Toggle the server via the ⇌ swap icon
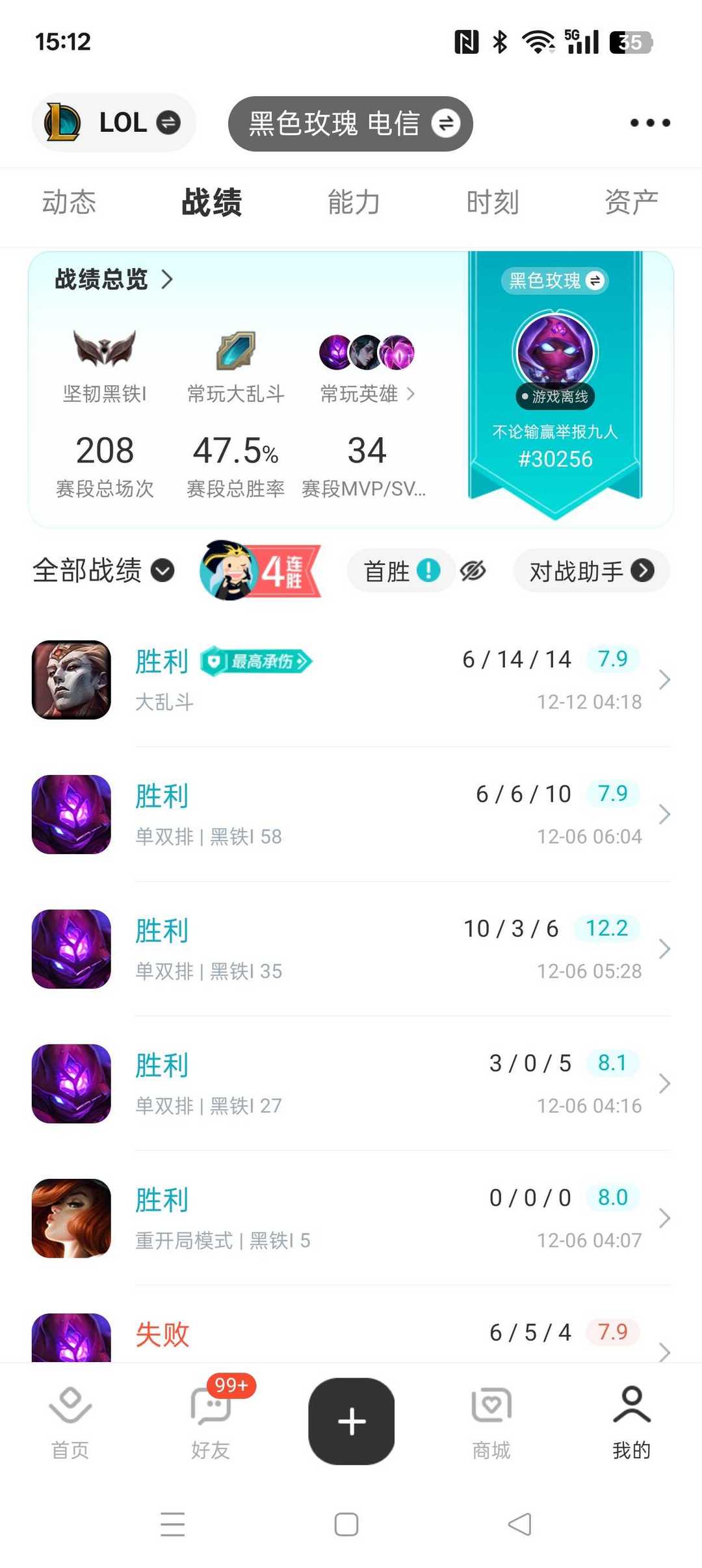The height and width of the screenshot is (1568, 702). (x=445, y=123)
